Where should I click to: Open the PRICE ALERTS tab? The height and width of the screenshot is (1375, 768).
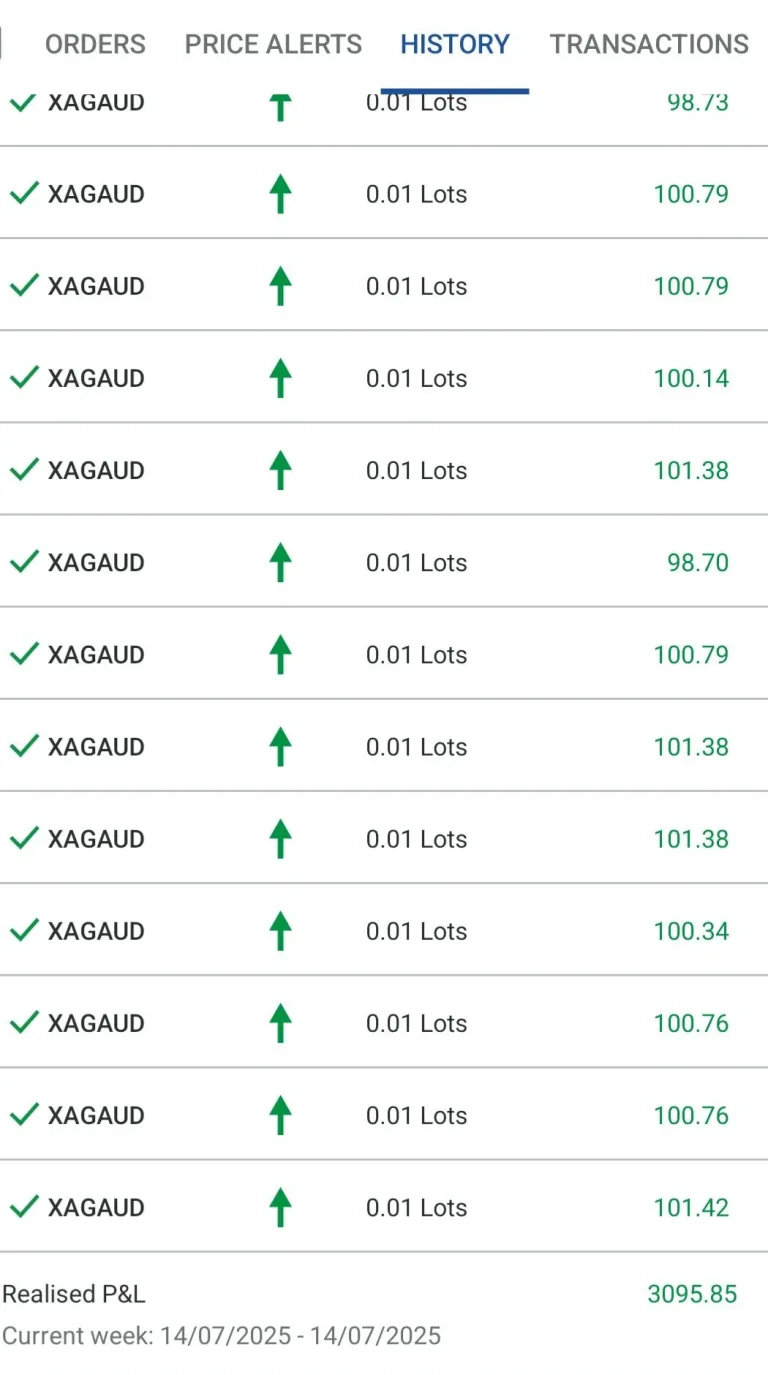pyautogui.click(x=273, y=44)
